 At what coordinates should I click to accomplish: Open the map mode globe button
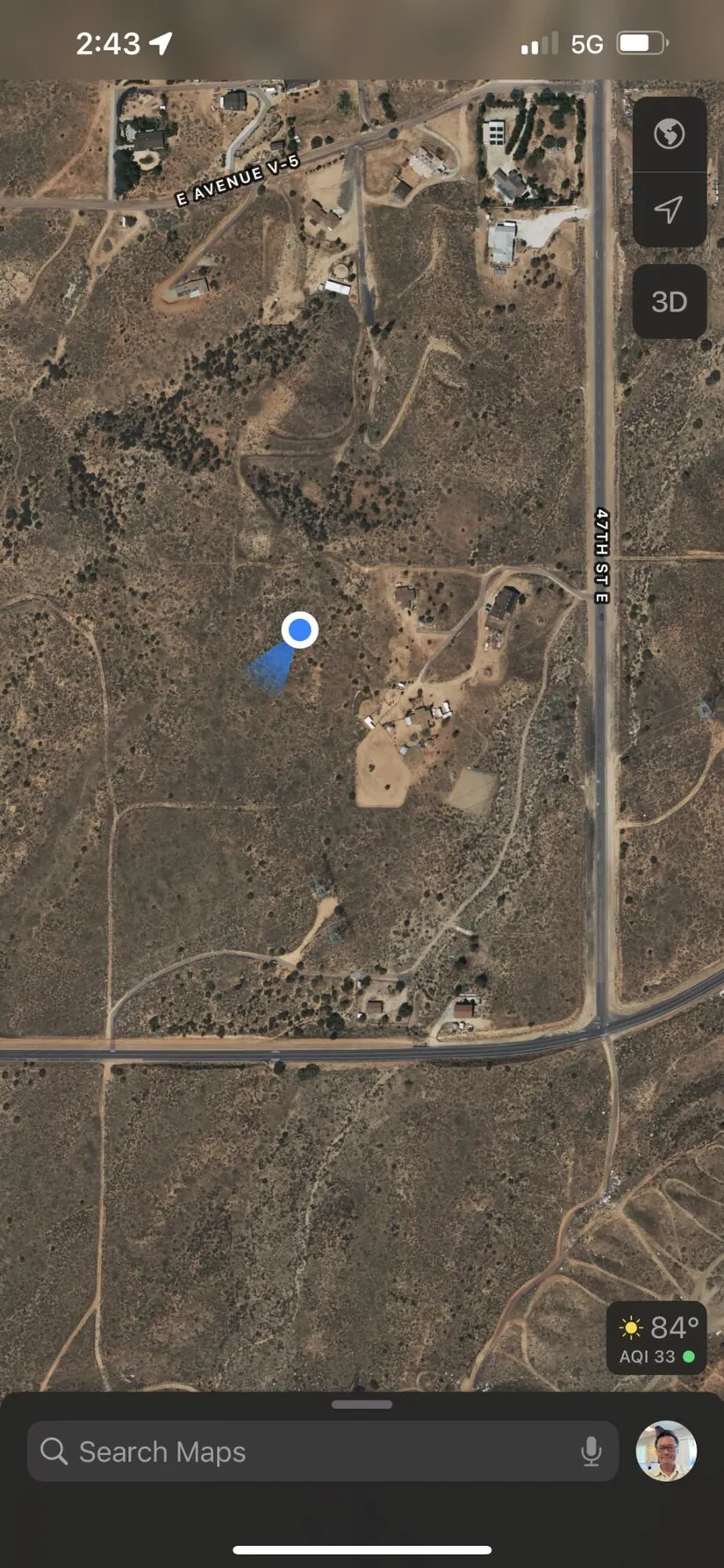[x=669, y=134]
